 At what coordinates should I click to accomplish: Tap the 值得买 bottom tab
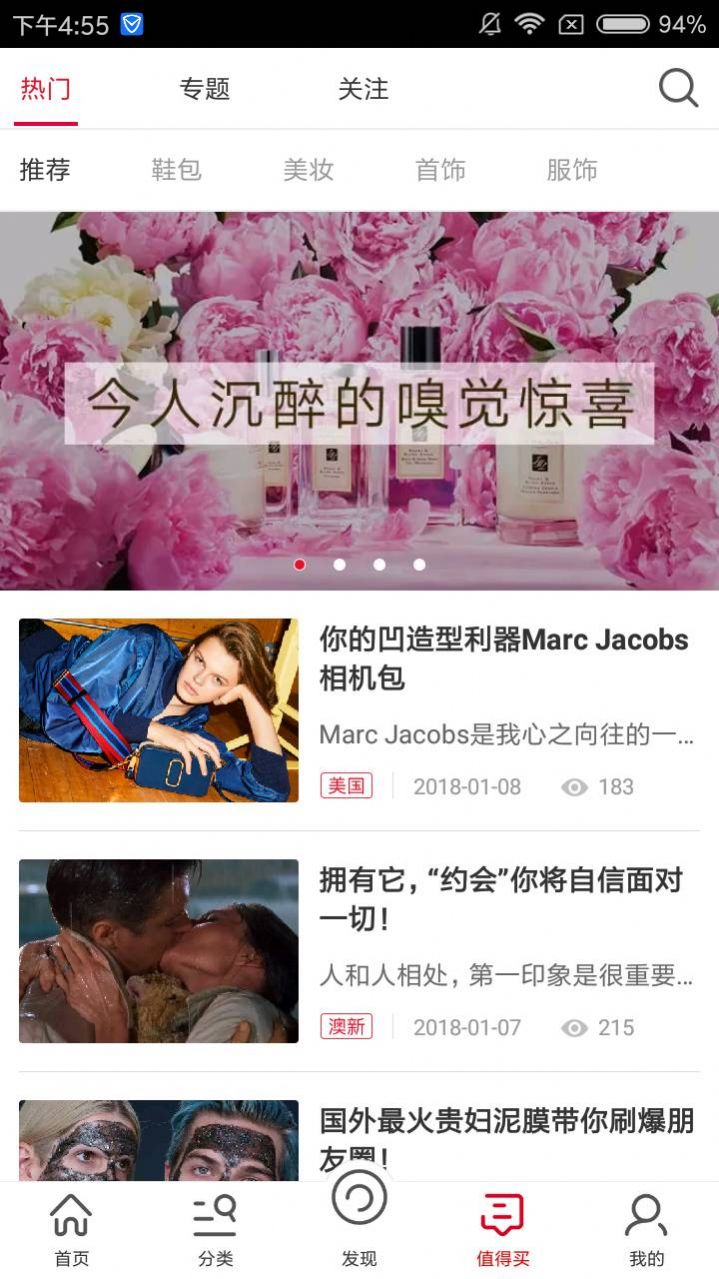tap(502, 1230)
